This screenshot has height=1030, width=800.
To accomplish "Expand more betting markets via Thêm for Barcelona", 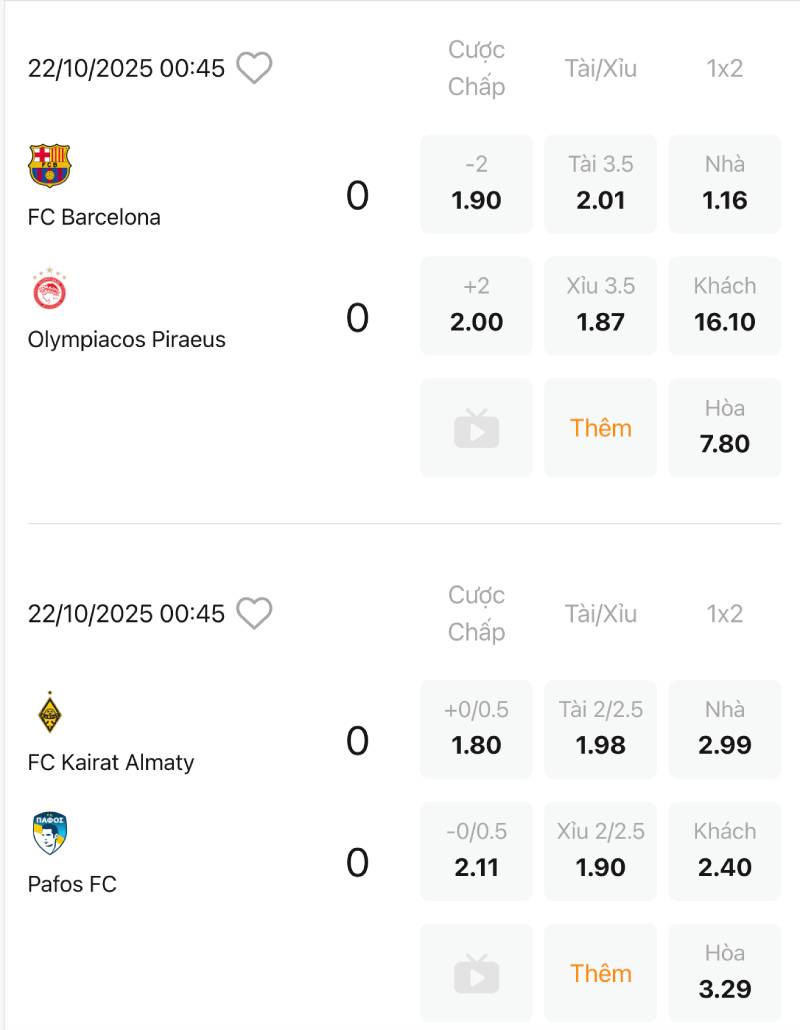I will pyautogui.click(x=600, y=428).
